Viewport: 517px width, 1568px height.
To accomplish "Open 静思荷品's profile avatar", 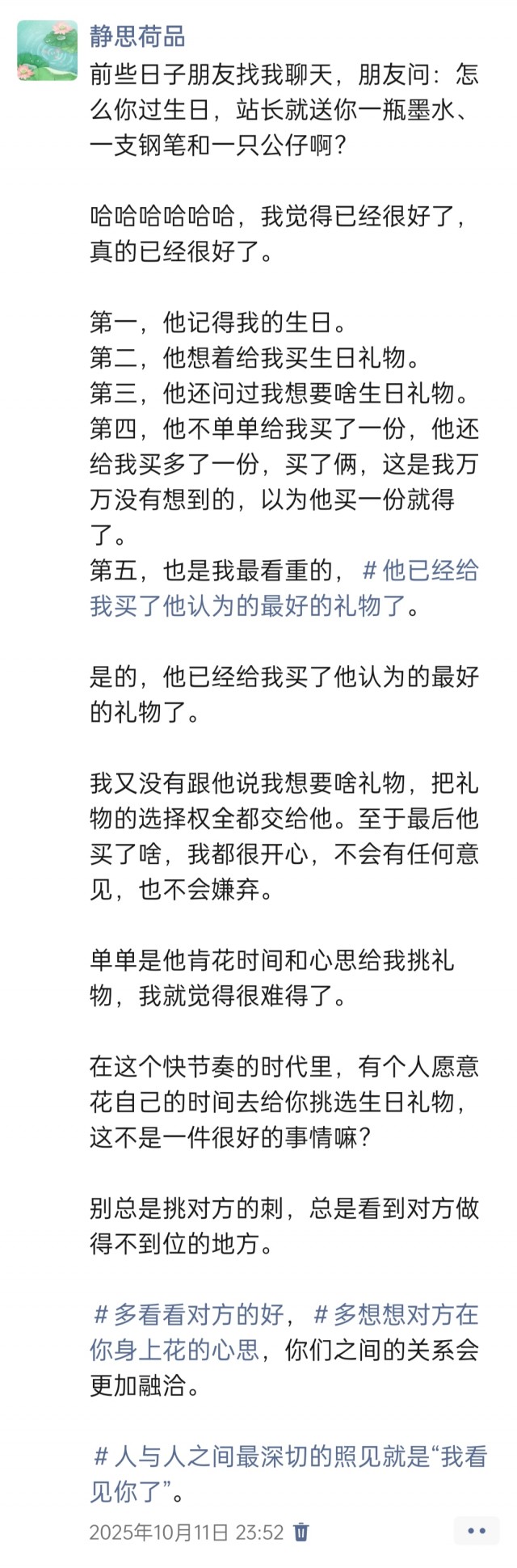I will (48, 50).
